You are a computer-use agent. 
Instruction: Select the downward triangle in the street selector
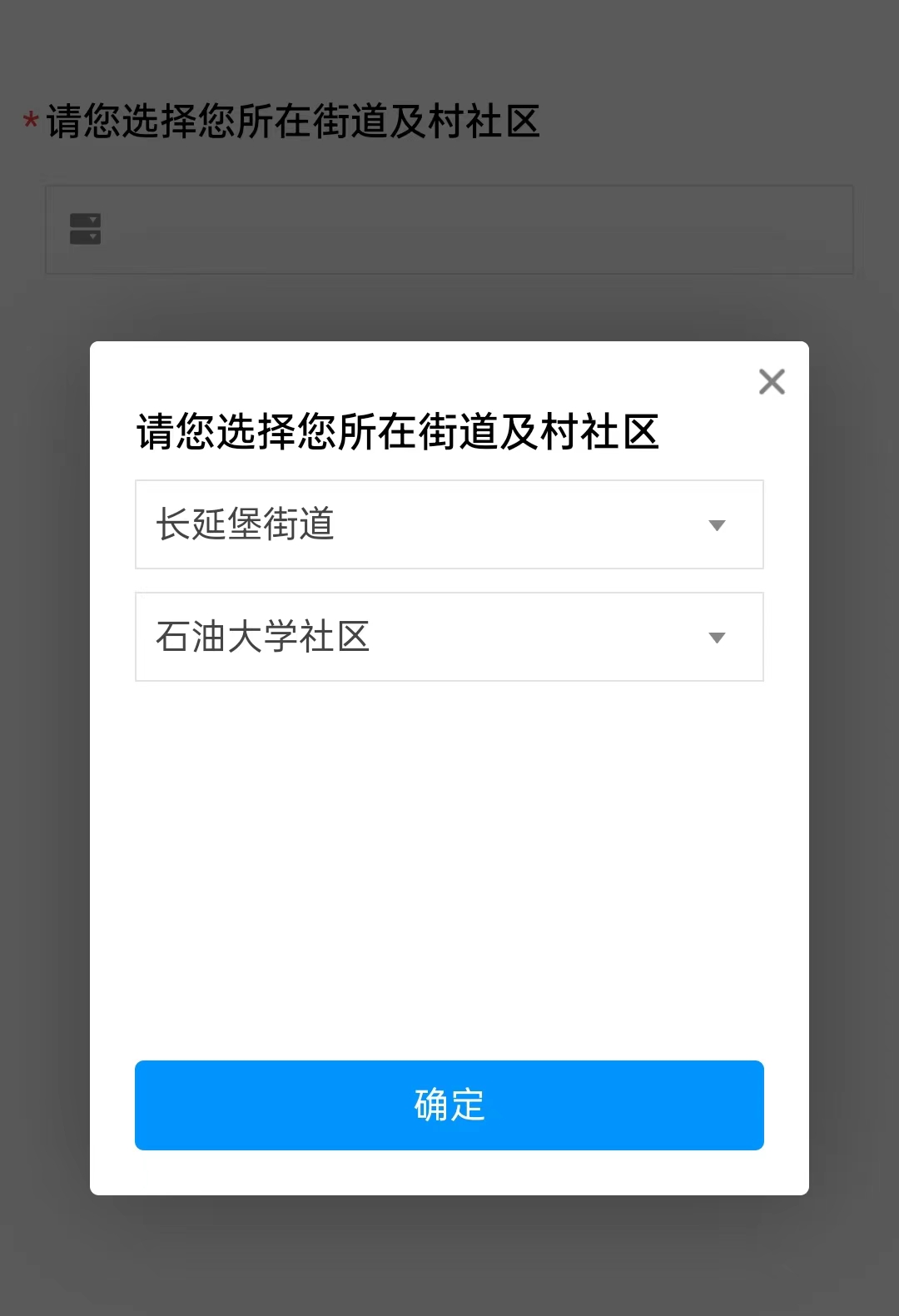tap(717, 524)
